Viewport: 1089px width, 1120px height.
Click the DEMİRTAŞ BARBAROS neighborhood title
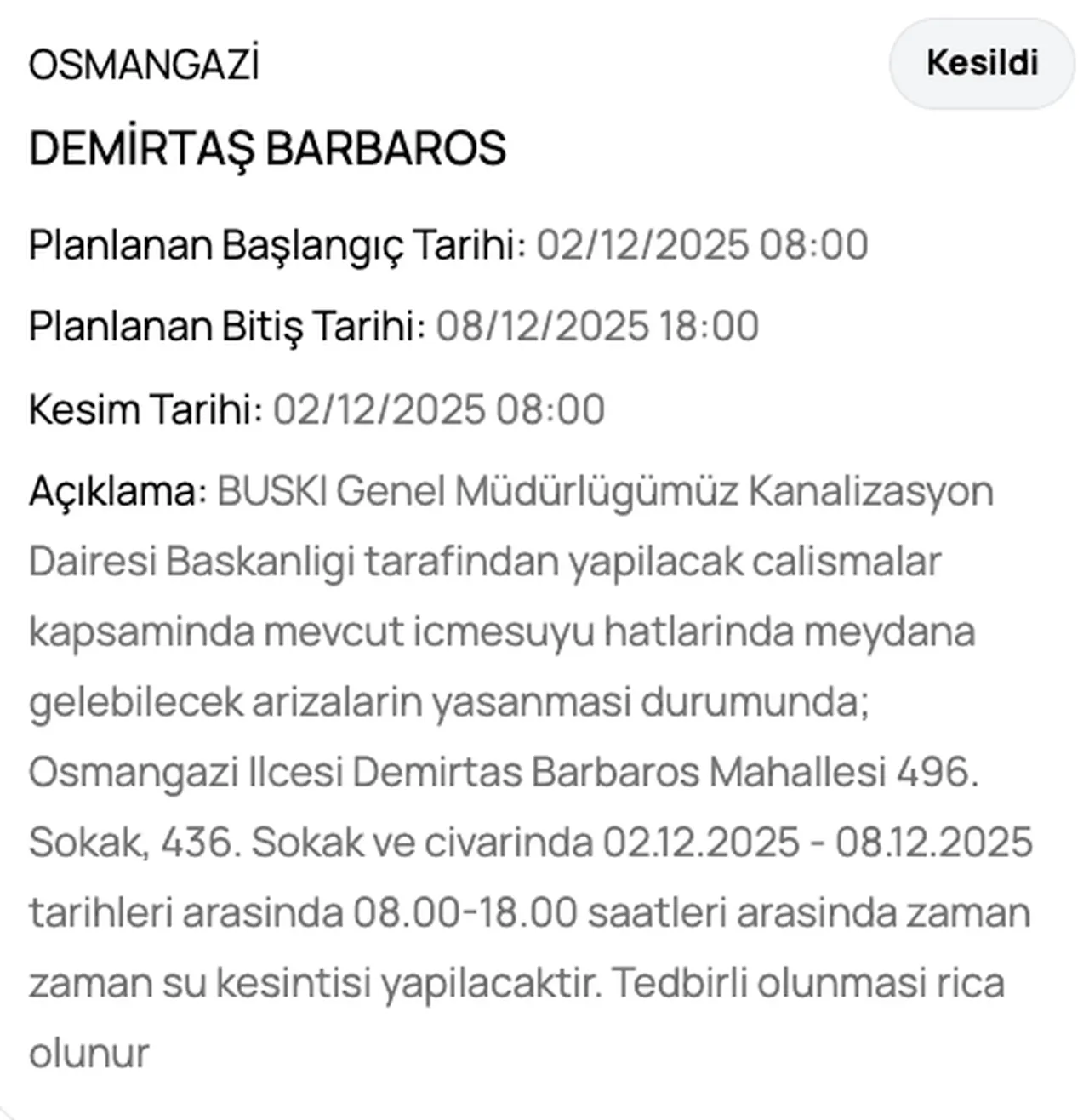[x=266, y=149]
